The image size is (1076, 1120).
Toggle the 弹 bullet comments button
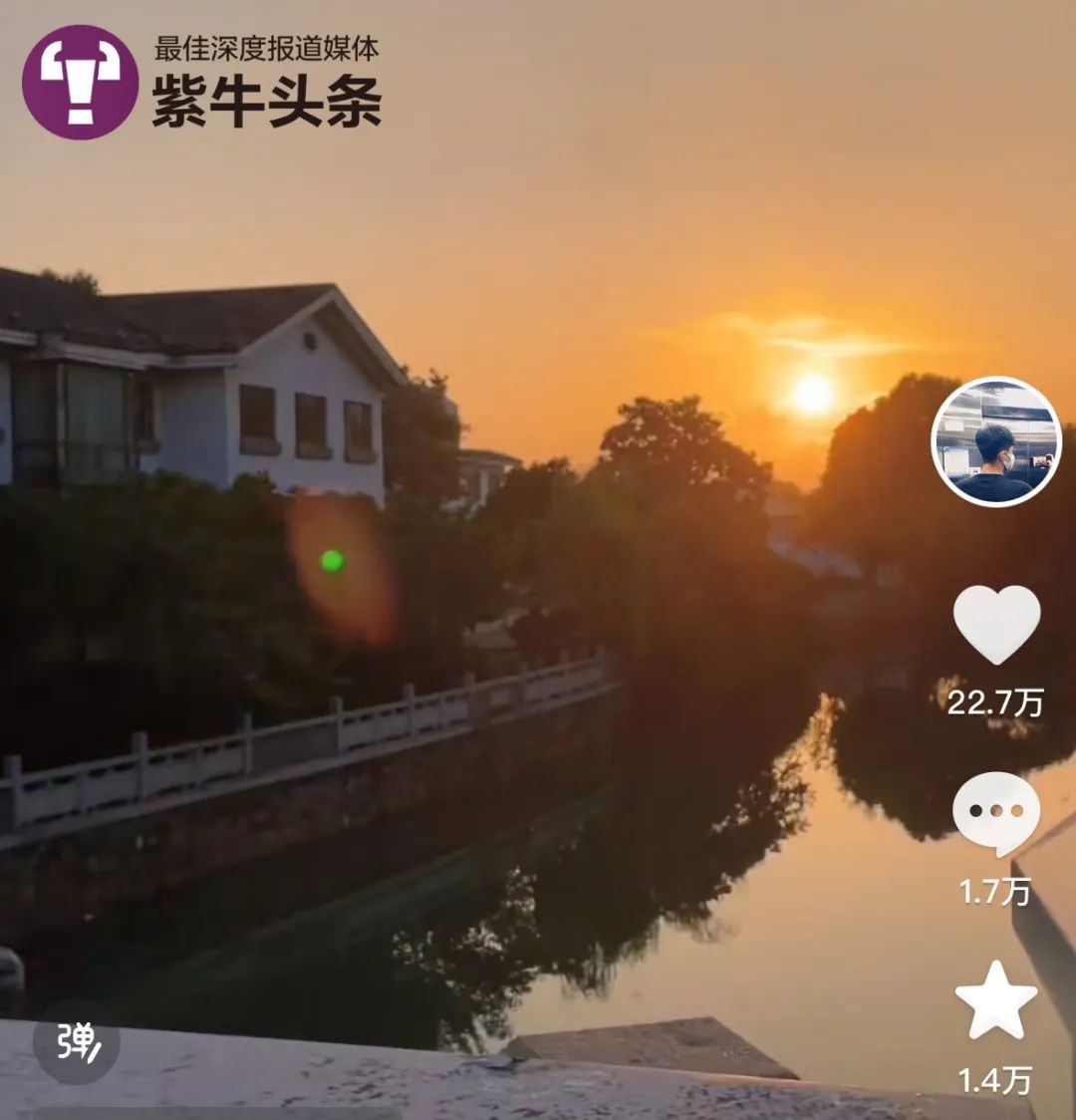77,1041
